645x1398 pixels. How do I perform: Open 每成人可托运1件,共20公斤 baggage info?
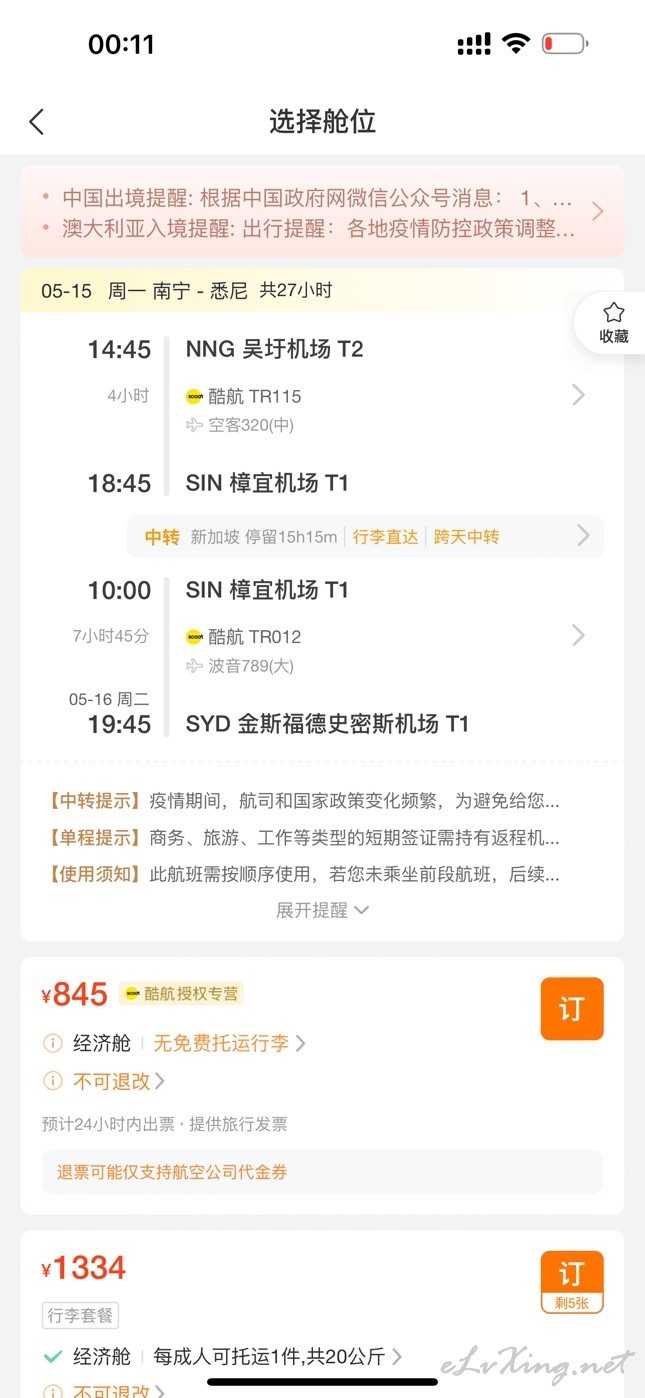[277, 1357]
